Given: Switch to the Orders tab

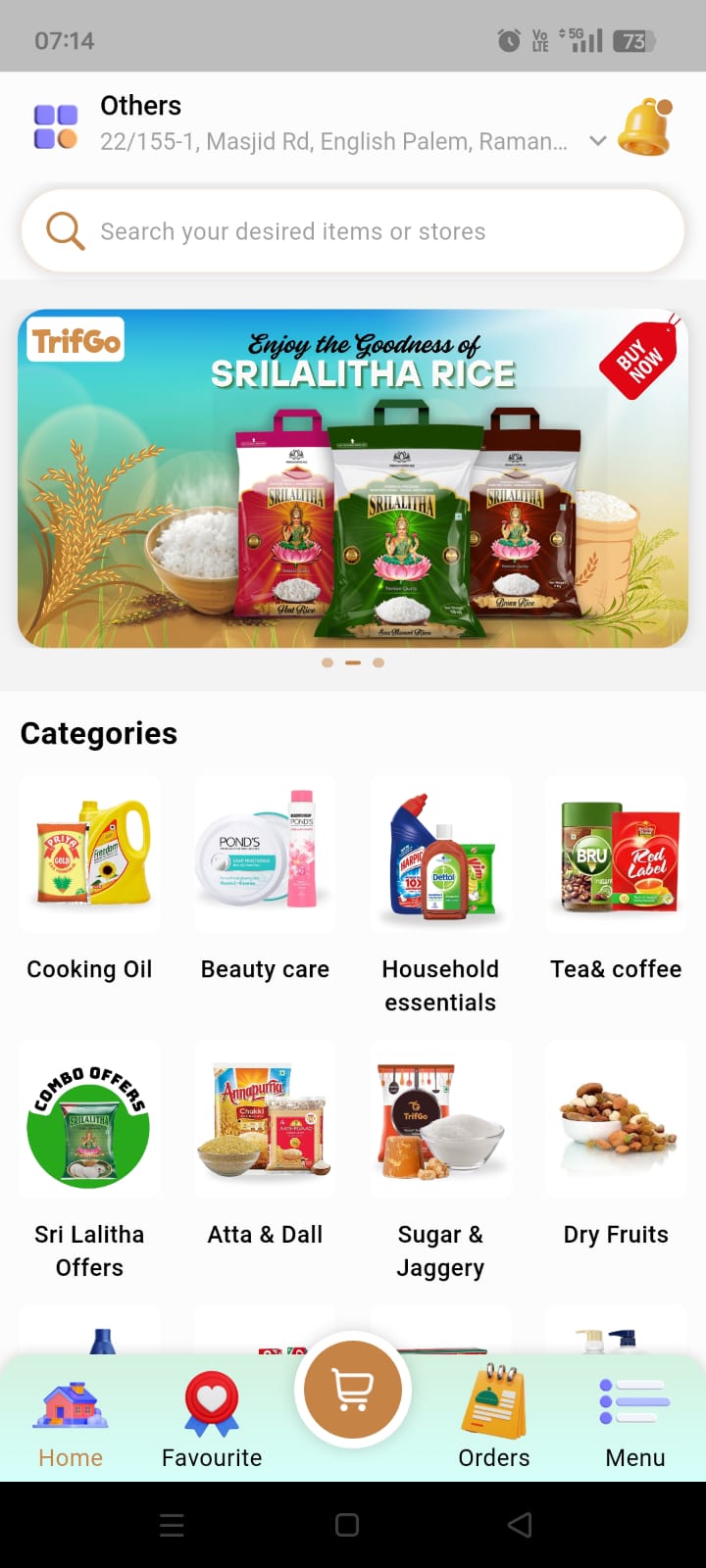Looking at the screenshot, I should (x=494, y=1423).
